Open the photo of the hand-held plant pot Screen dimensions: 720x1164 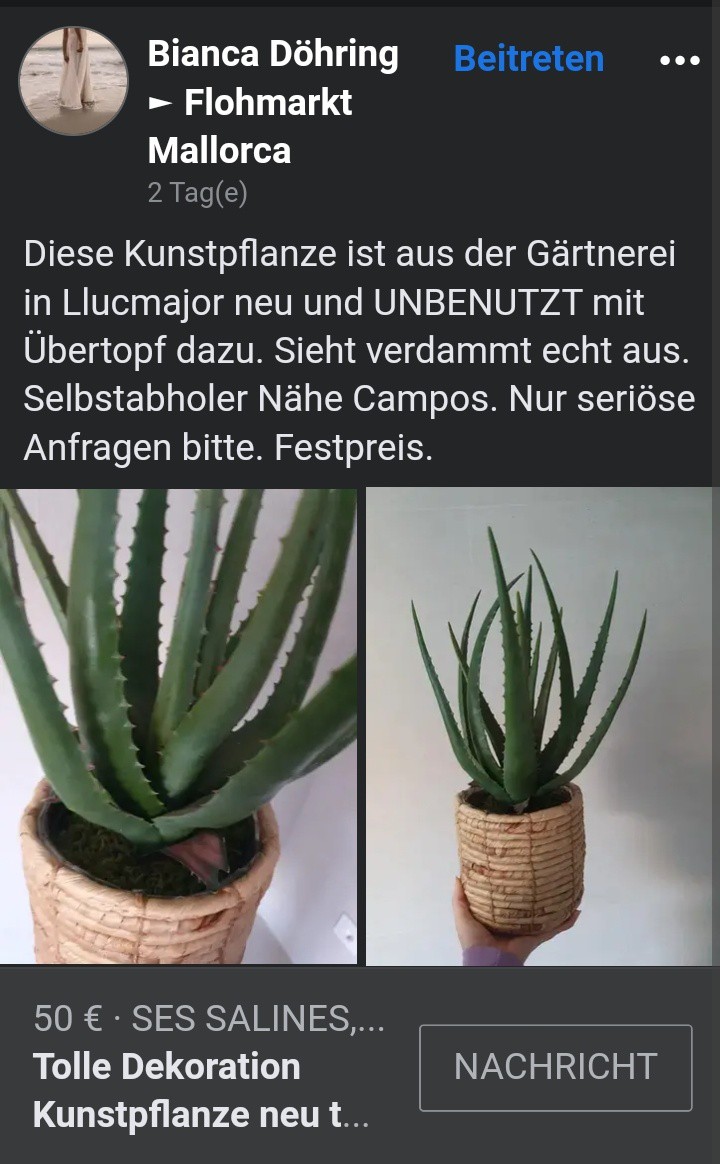click(539, 726)
